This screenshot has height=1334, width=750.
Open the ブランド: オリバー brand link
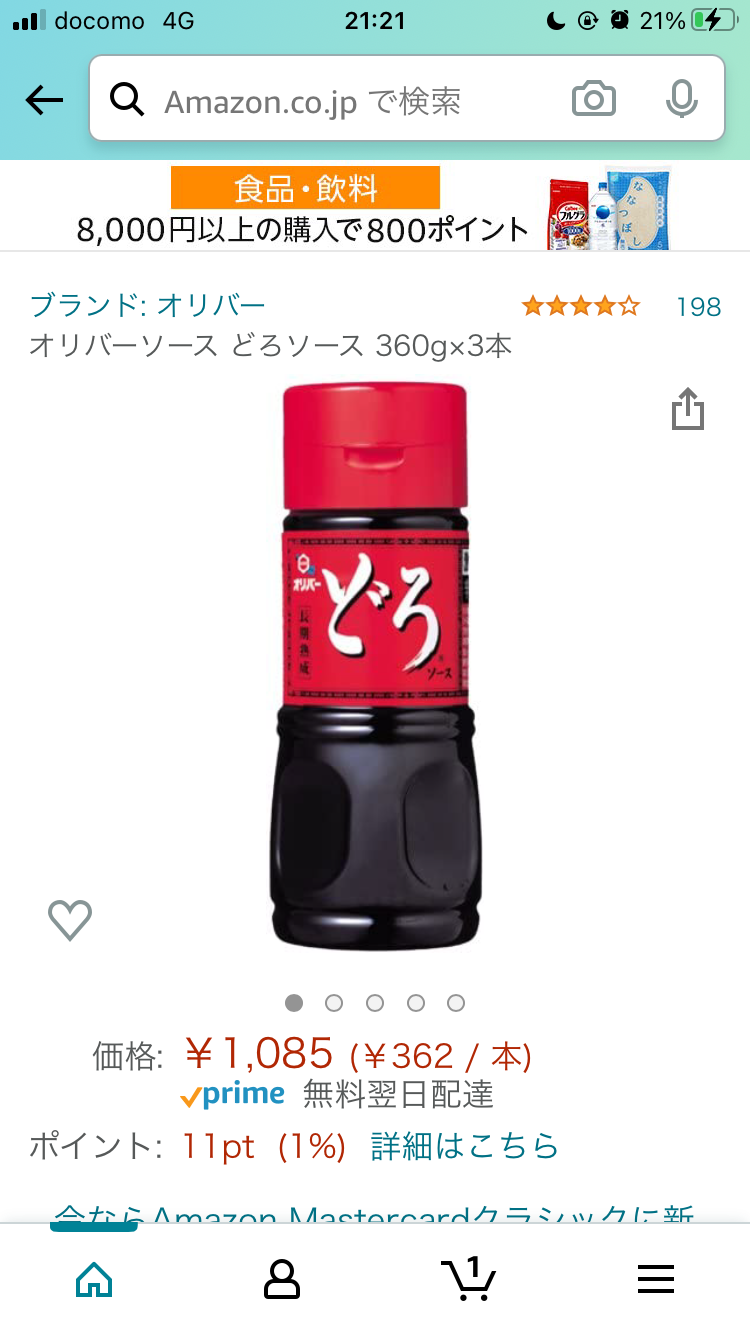click(x=148, y=305)
